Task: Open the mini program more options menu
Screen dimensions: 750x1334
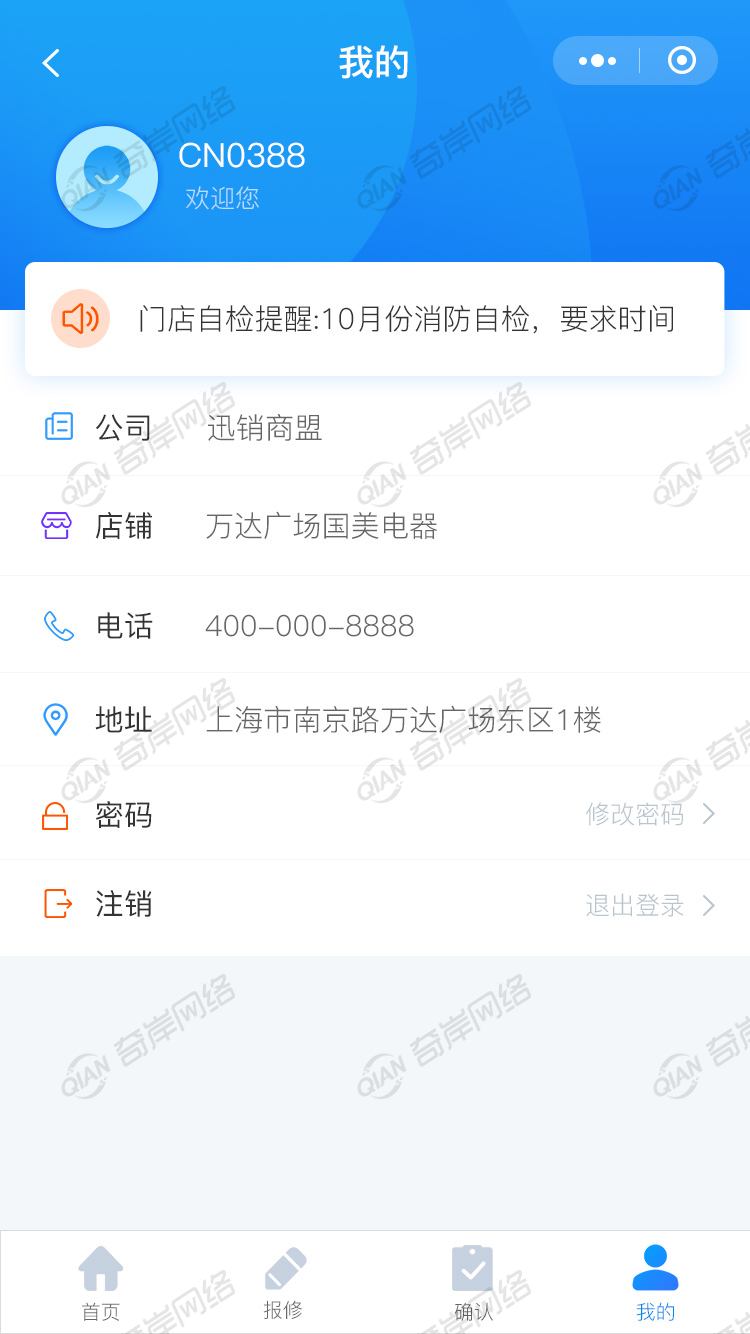Action: [597, 61]
